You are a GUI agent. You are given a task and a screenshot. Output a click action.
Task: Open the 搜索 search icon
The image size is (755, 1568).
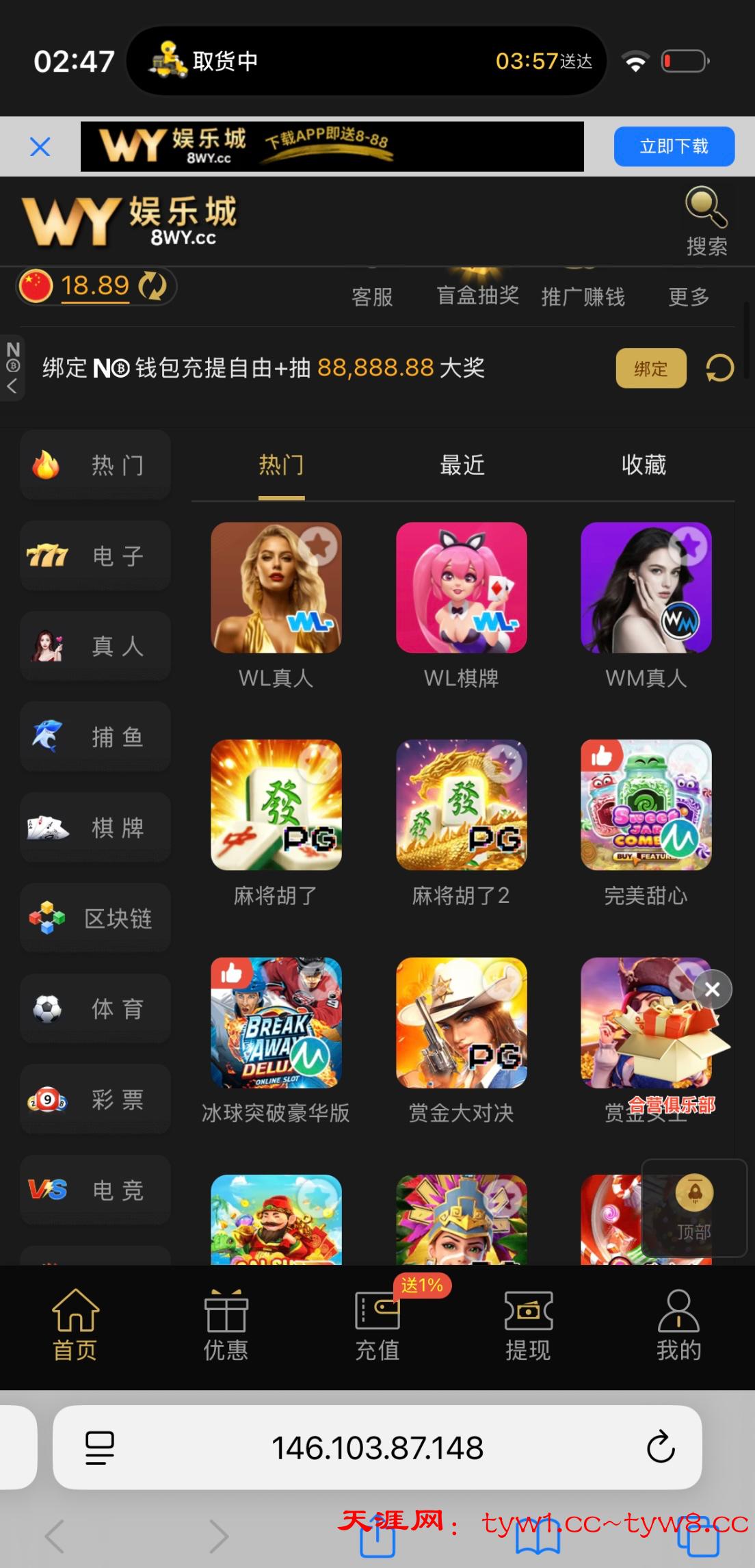(706, 220)
